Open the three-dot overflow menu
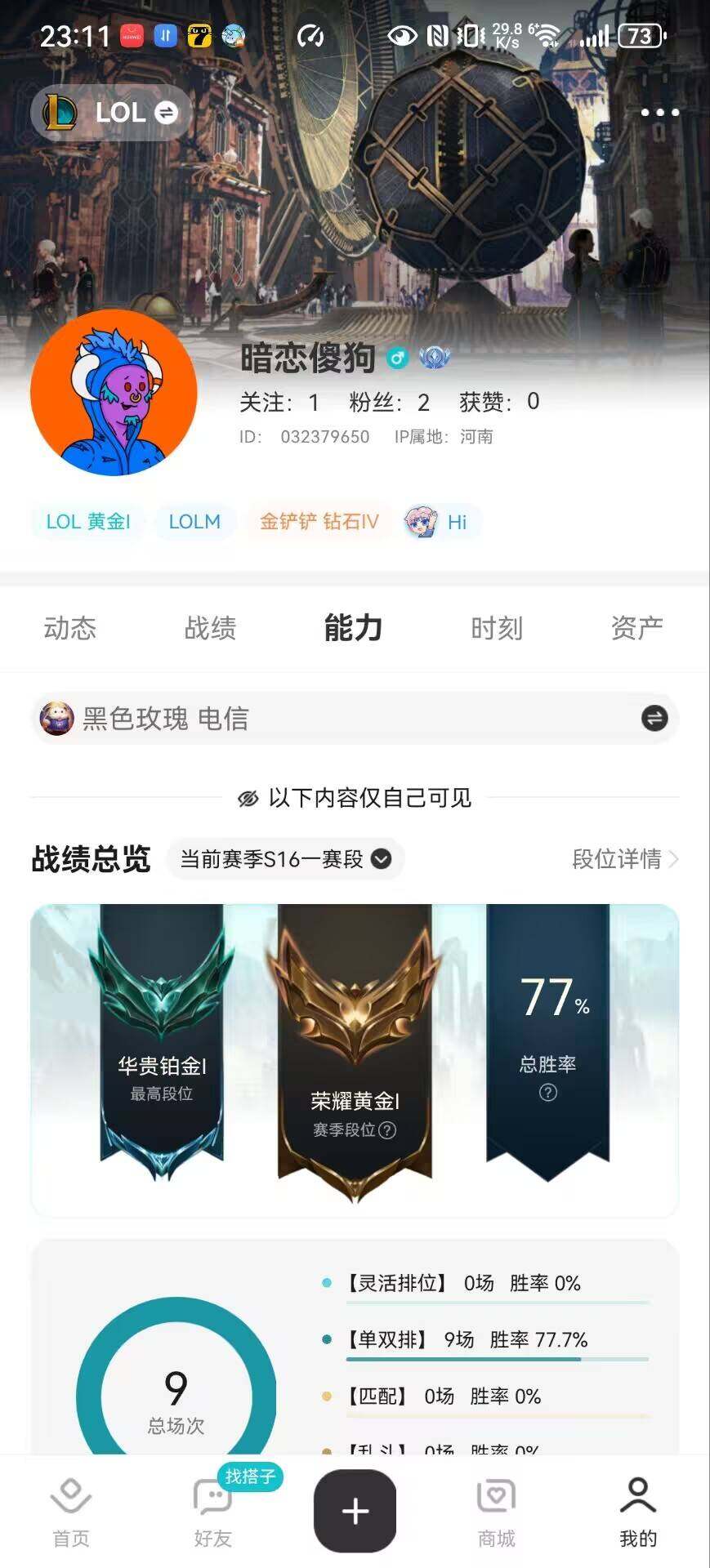Image resolution: width=710 pixels, height=1568 pixels. [x=659, y=113]
